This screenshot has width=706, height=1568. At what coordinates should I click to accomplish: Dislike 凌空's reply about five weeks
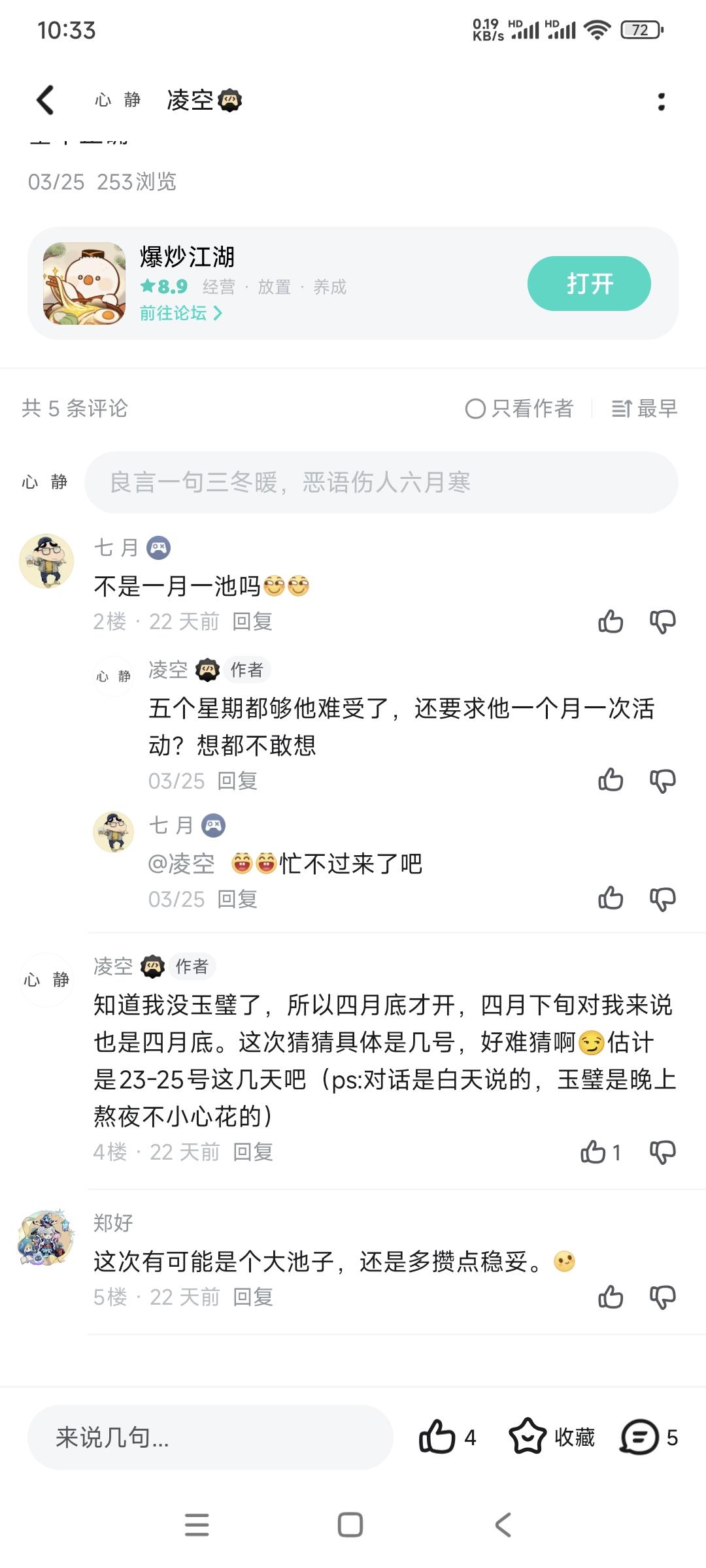(662, 780)
